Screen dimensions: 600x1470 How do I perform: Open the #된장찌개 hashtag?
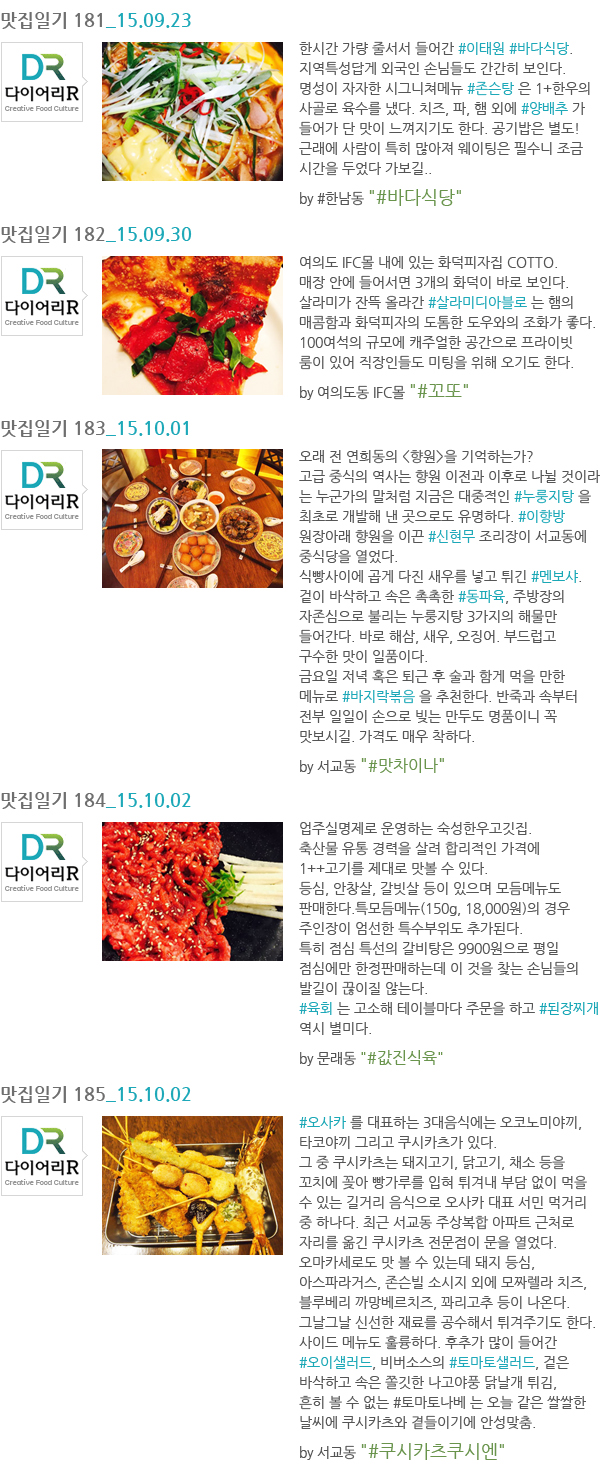pos(569,1008)
